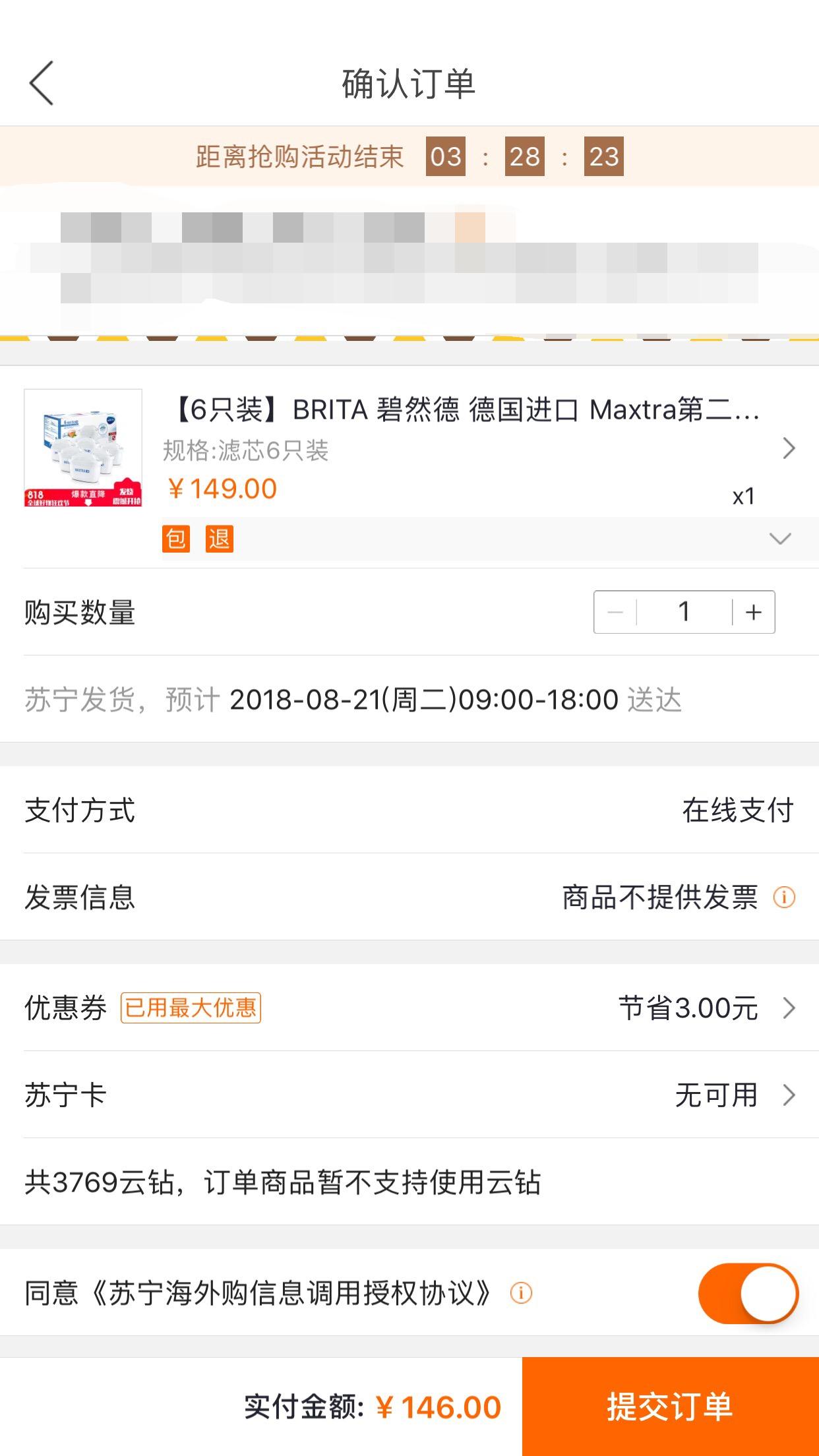Image resolution: width=819 pixels, height=1456 pixels.
Task: Open the 苏宁卡 options row
Action: tap(717, 1095)
